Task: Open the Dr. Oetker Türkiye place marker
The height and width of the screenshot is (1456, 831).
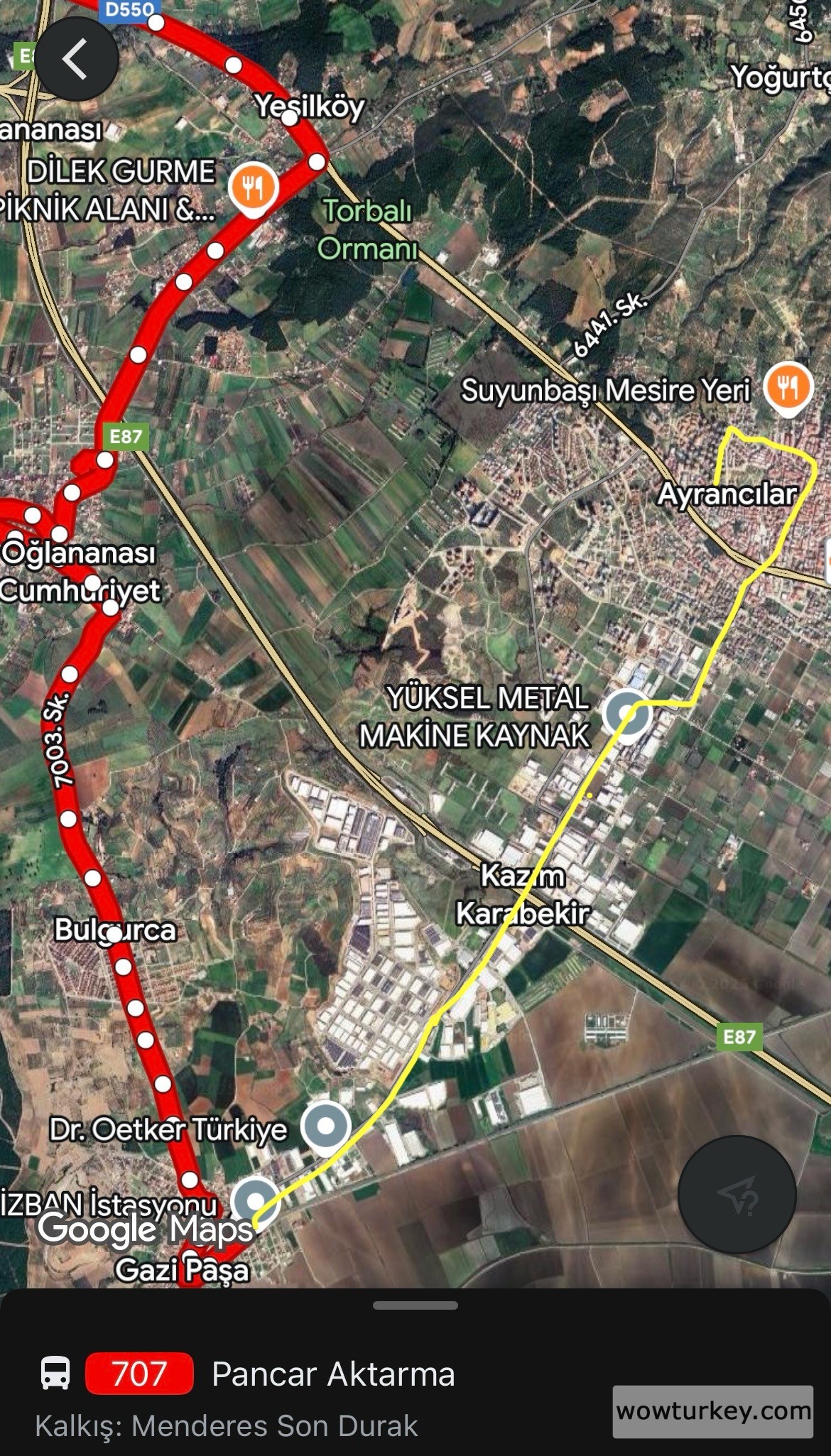Action: (325, 1126)
